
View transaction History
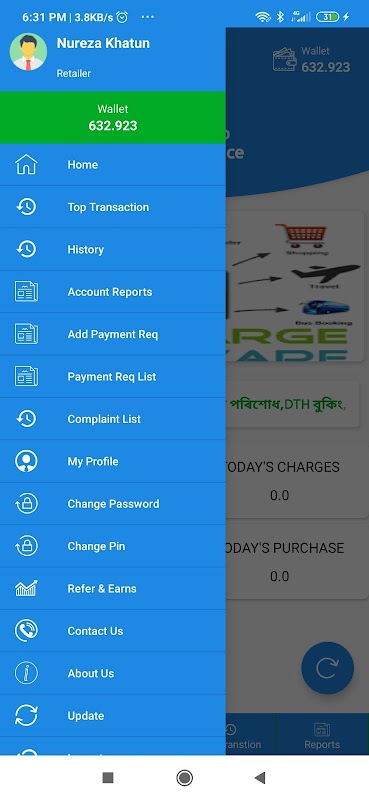pyautogui.click(x=112, y=249)
